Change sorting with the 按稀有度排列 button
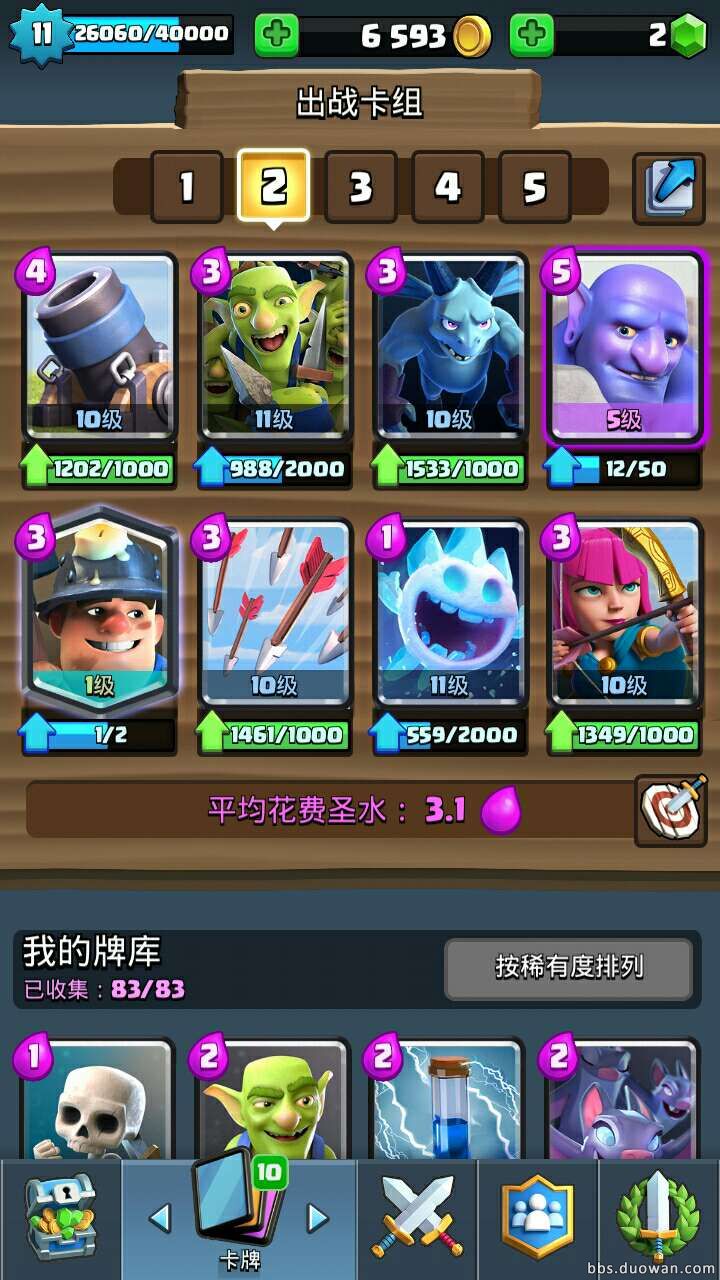The width and height of the screenshot is (720, 1280). (x=568, y=967)
